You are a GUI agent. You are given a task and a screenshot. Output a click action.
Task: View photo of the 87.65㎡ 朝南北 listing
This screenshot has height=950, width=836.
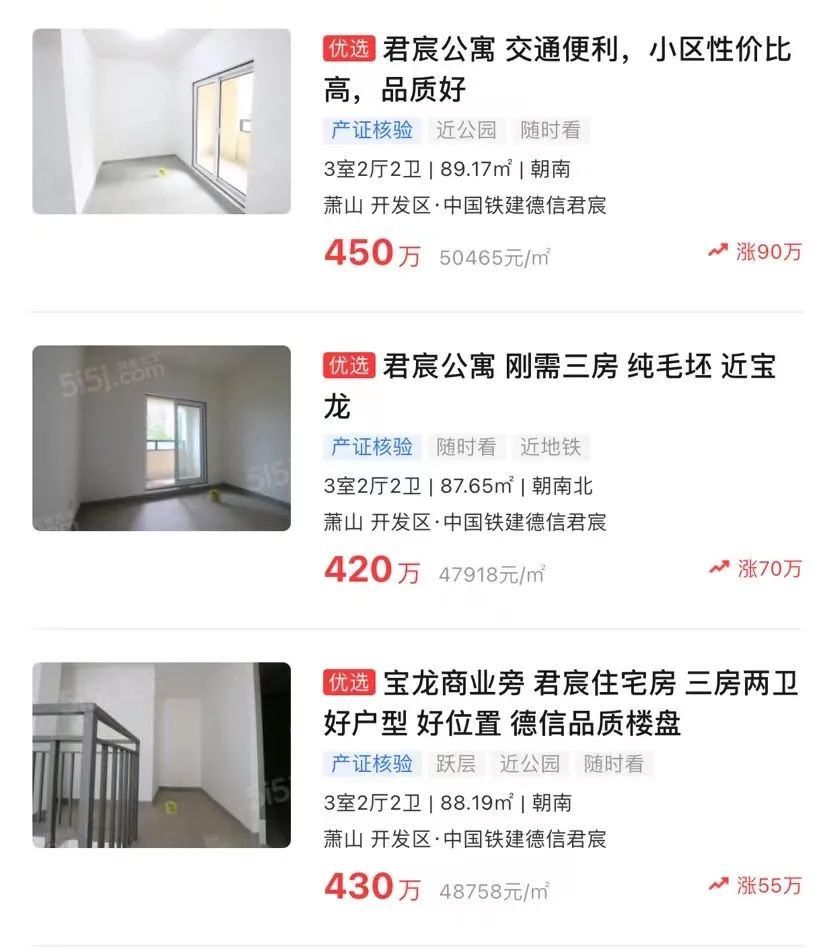[162, 438]
